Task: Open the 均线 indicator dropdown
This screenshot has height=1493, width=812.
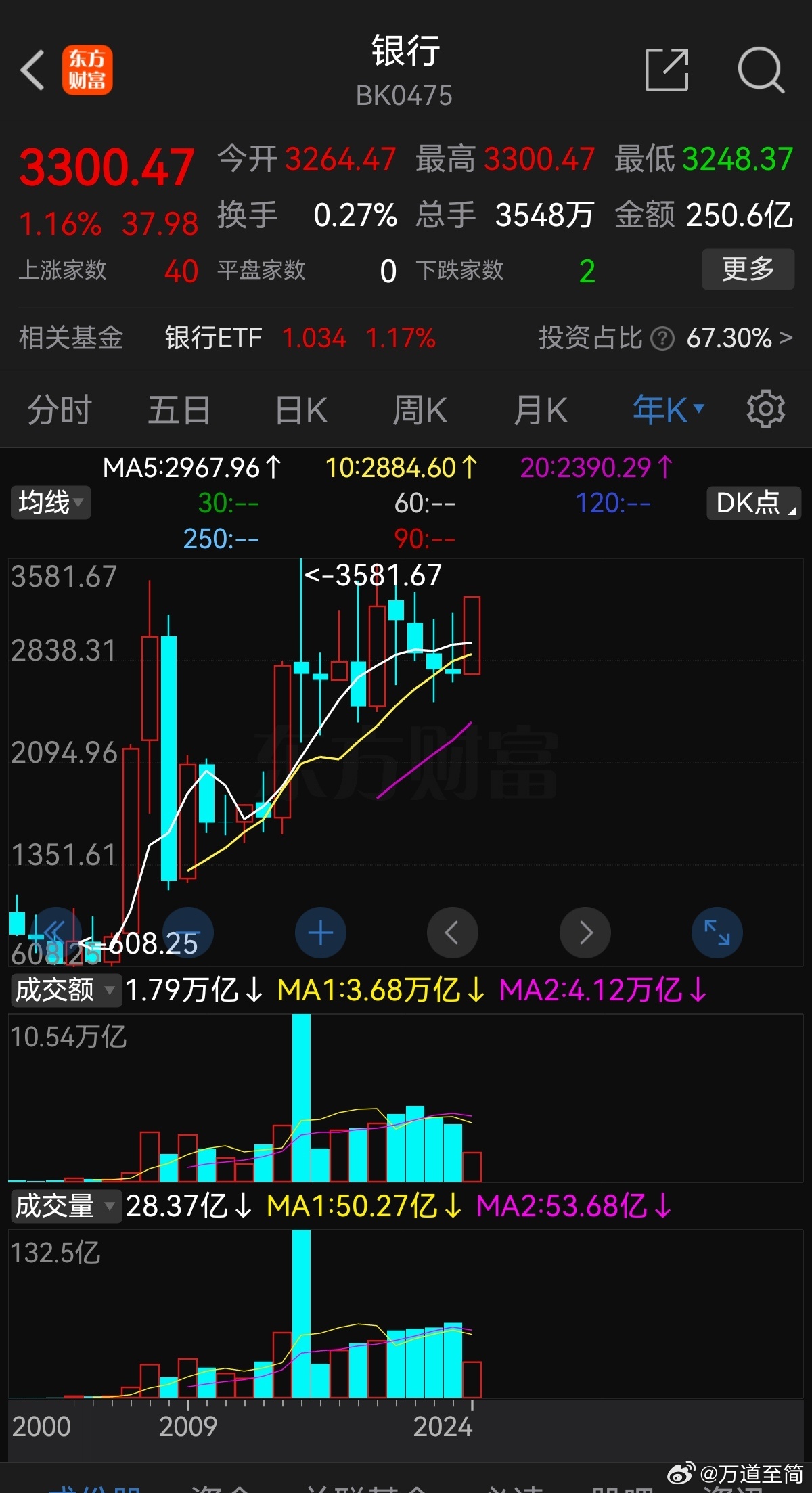Action: (x=50, y=503)
